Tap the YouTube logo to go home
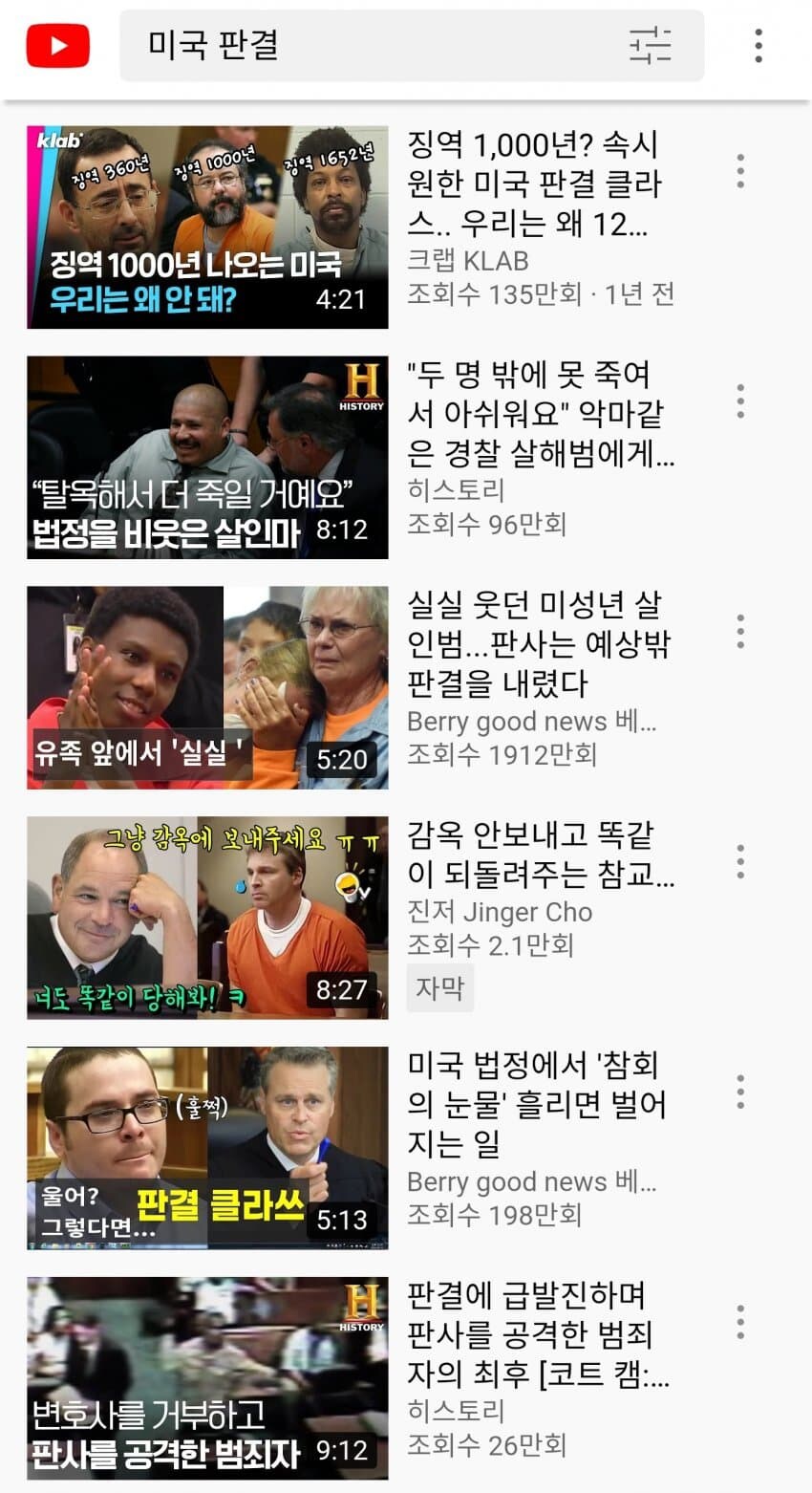The width and height of the screenshot is (812, 1493). [58, 46]
